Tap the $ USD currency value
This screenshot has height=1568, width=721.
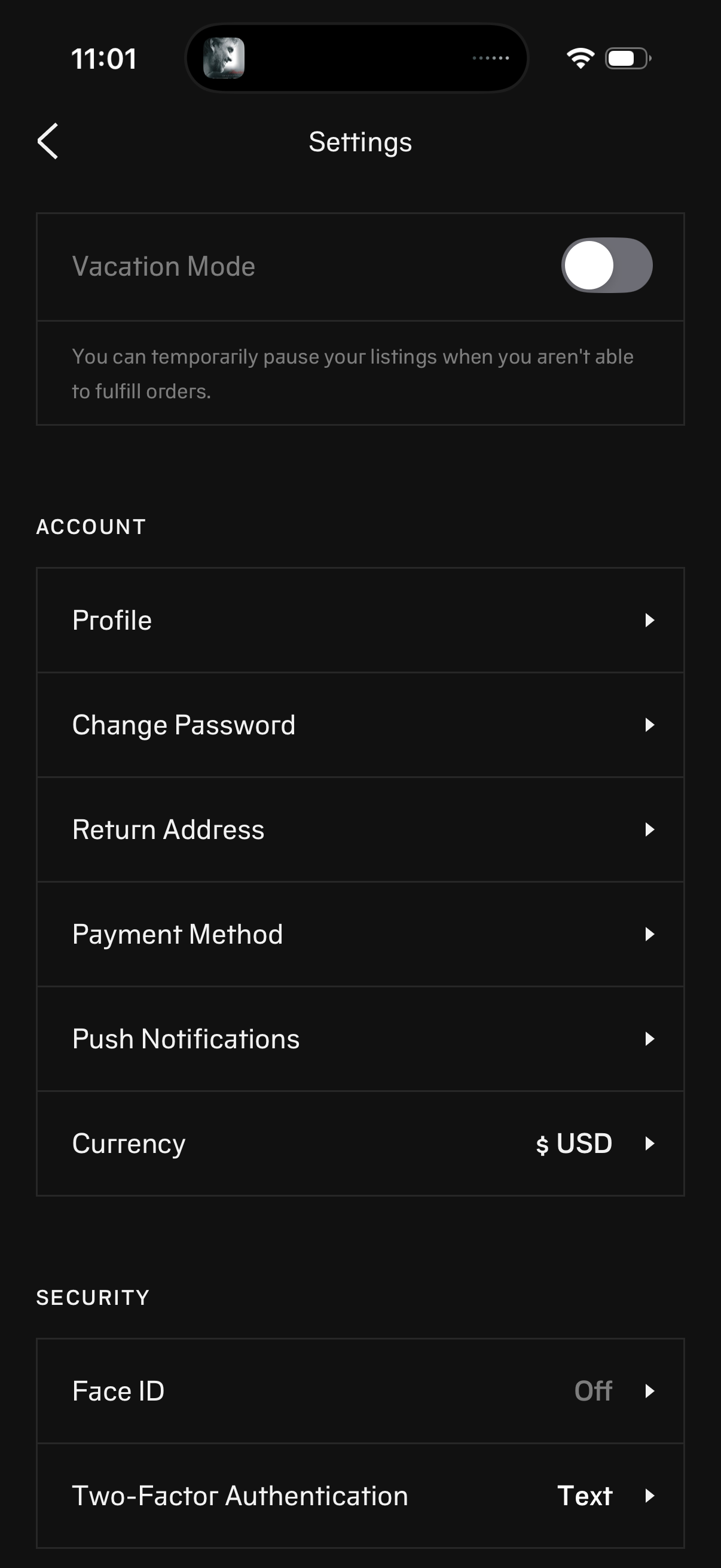point(575,1143)
